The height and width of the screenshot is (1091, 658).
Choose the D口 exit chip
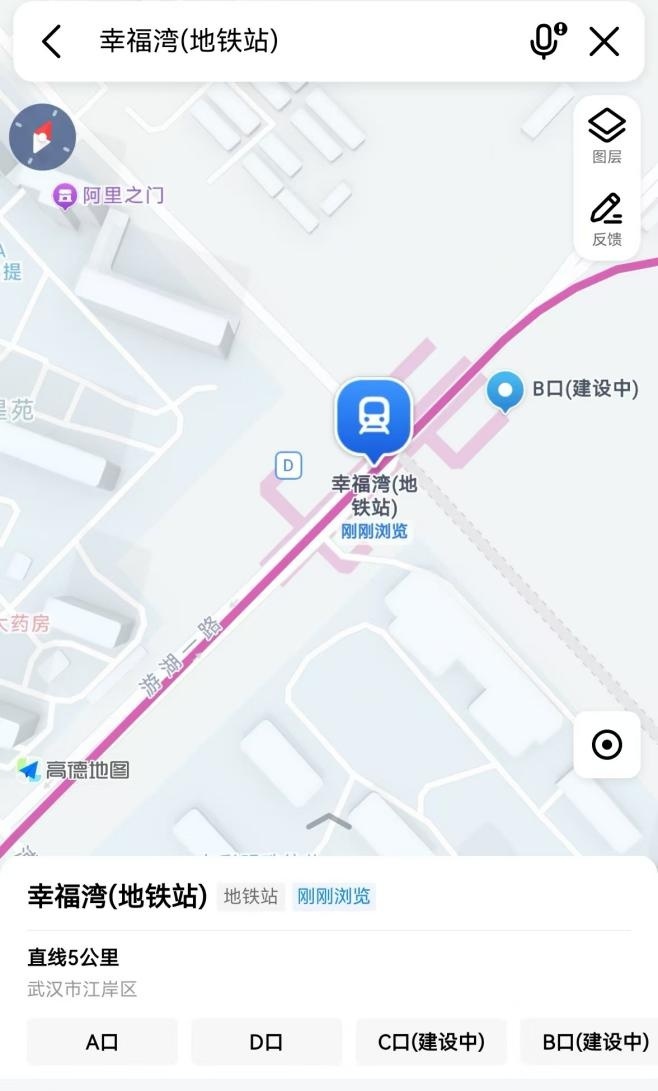pos(266,1042)
